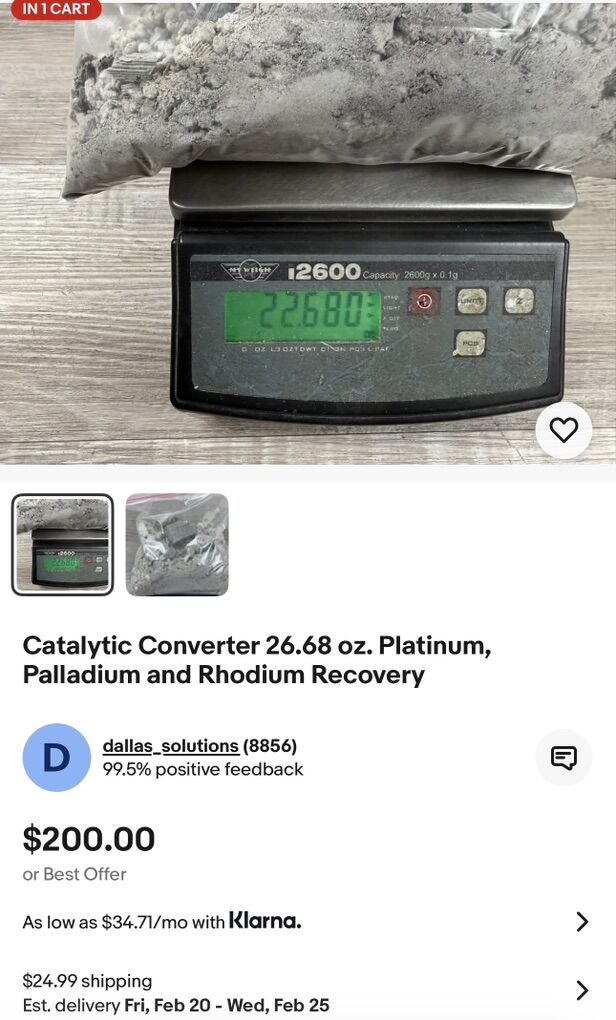View shipping and delivery details
This screenshot has width=616, height=1020.
click(x=581, y=991)
